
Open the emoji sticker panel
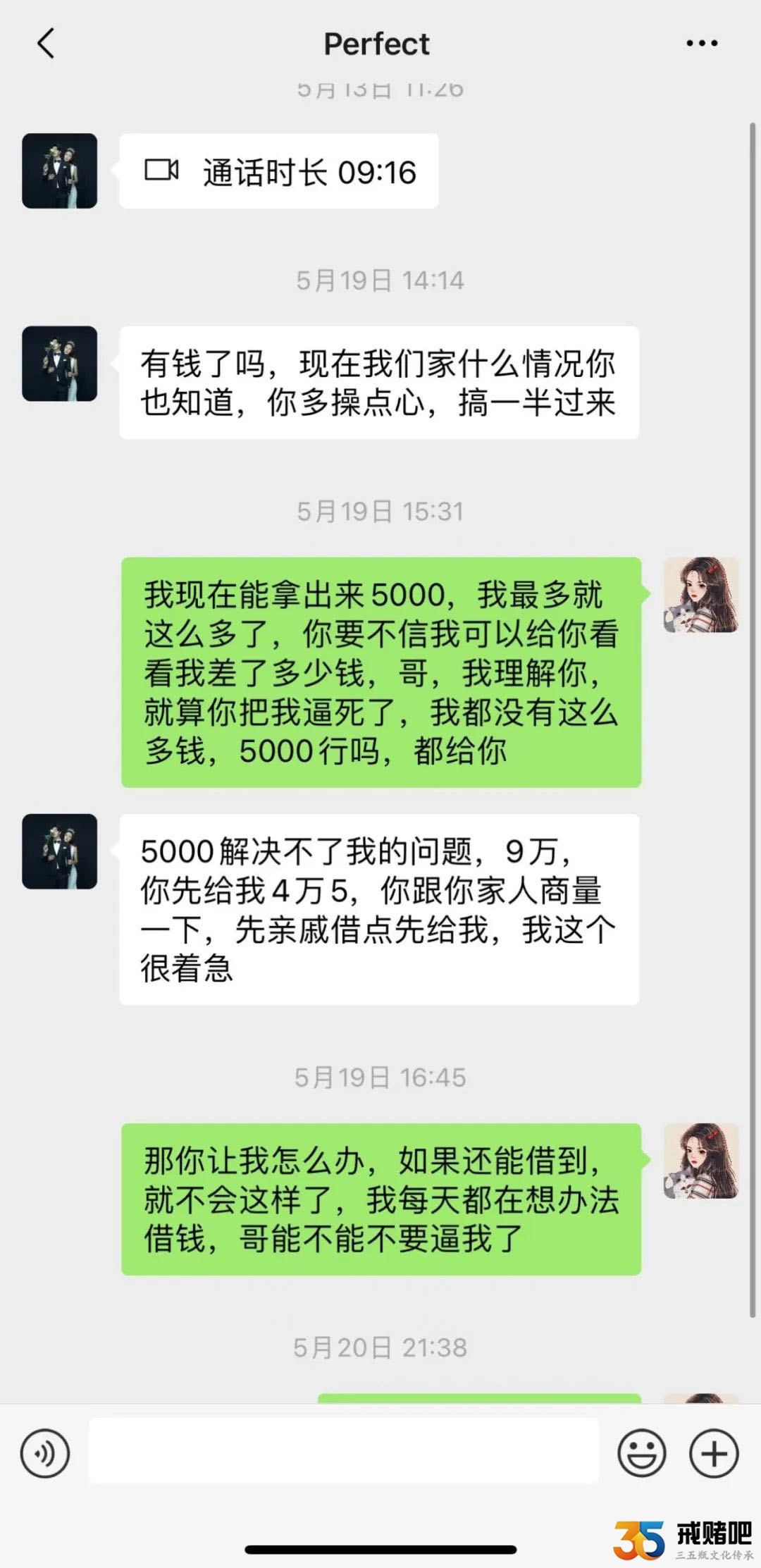pyautogui.click(x=641, y=1453)
